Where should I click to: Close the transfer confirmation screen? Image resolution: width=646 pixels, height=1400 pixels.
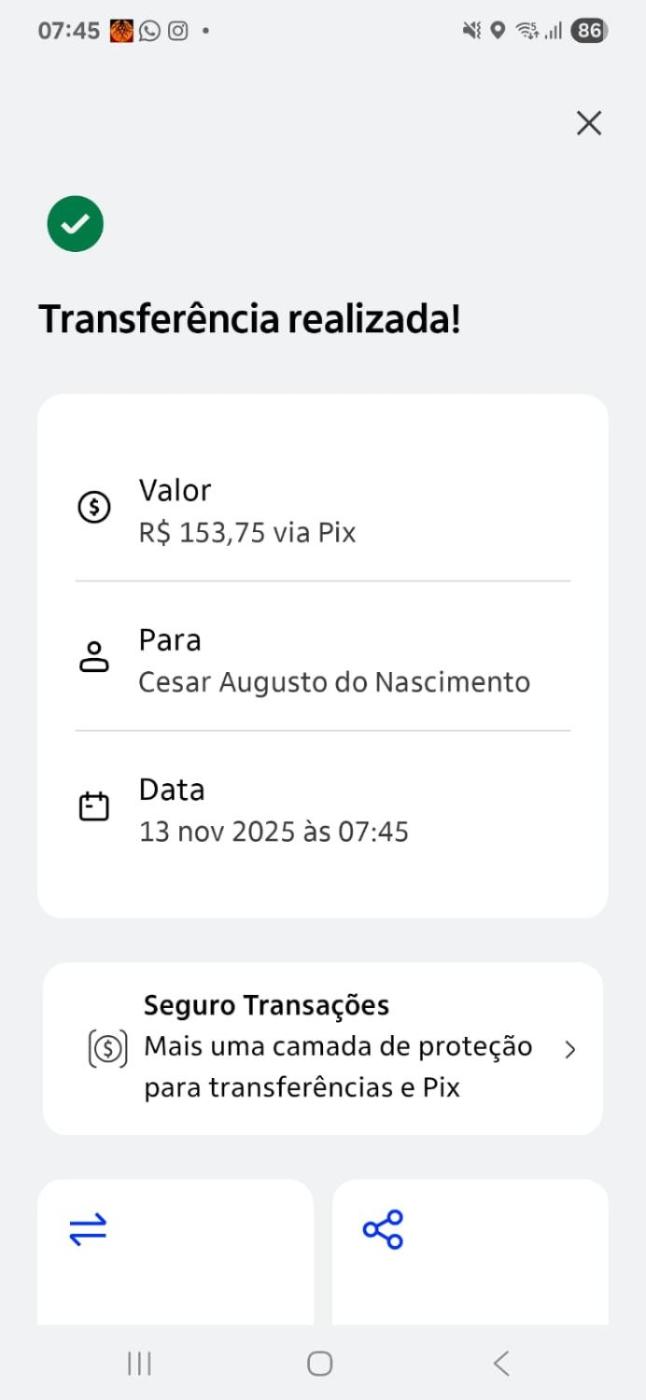(589, 123)
